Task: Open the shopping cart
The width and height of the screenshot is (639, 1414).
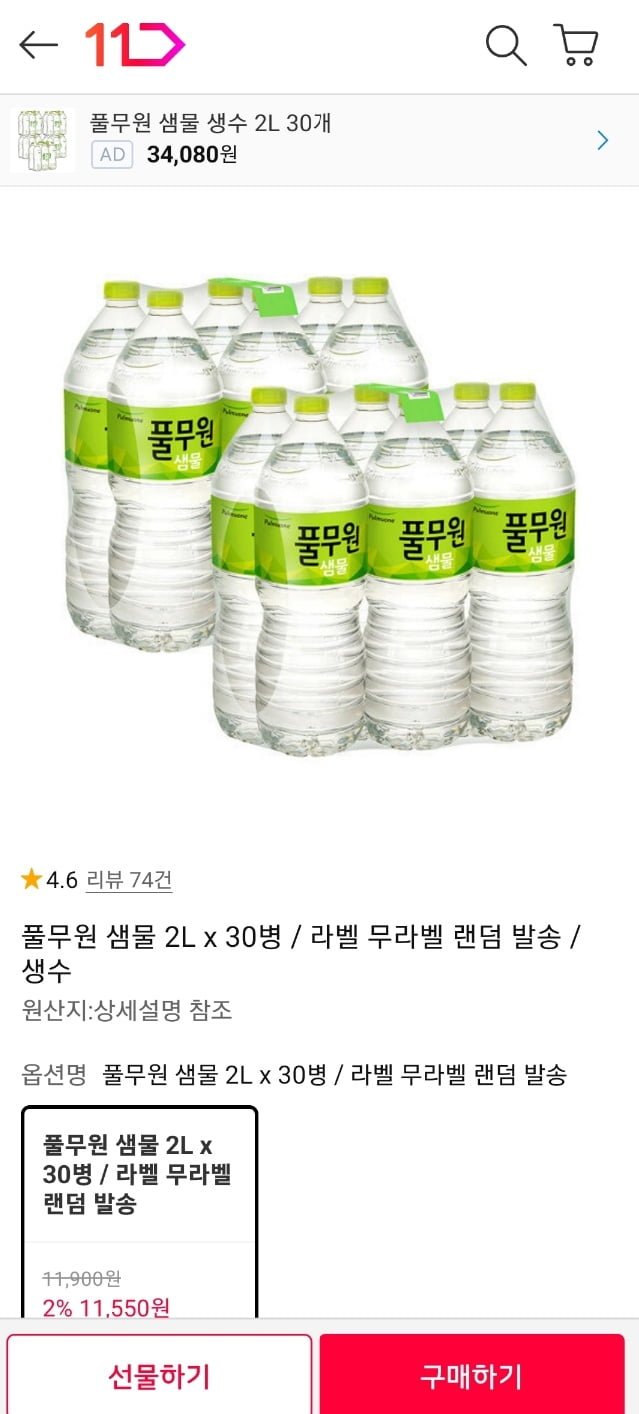Action: 576,46
